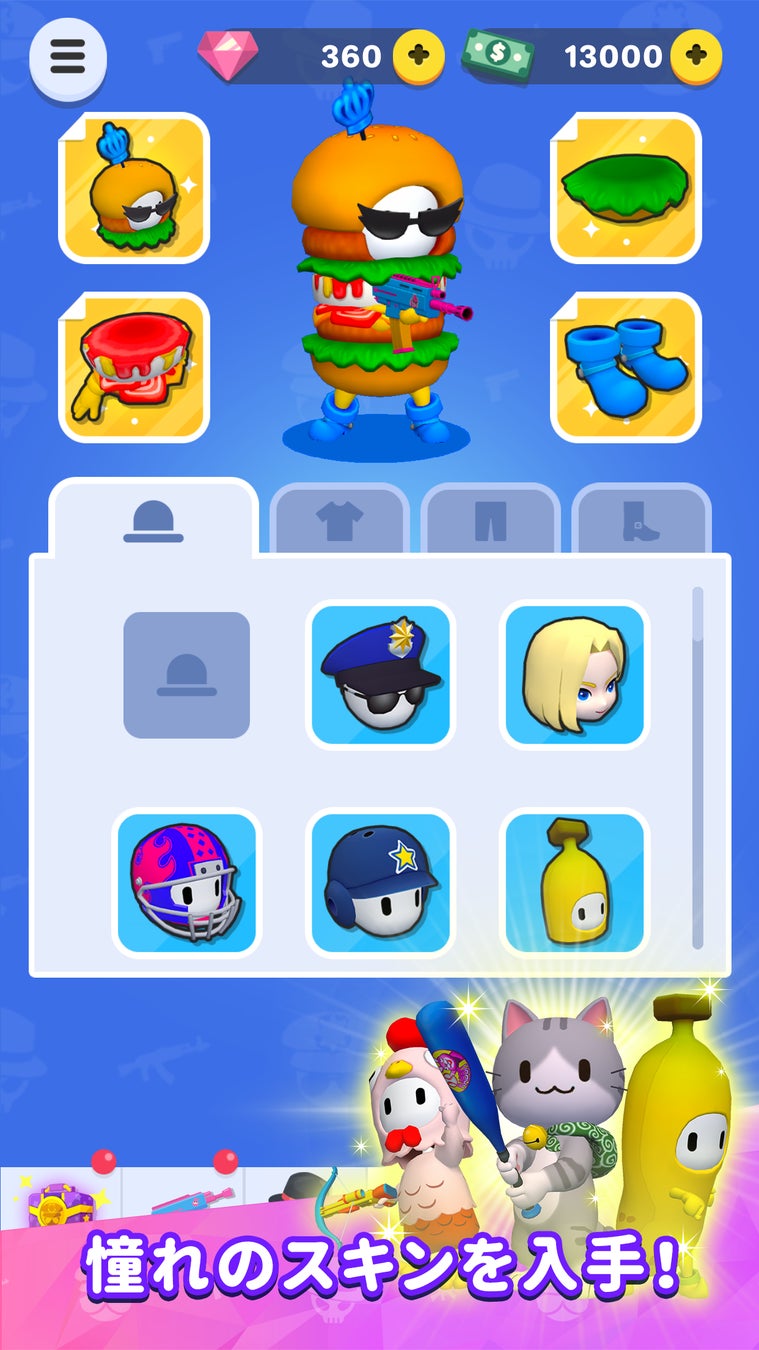759x1350 pixels.
Task: Choose the blonde hair skin
Action: click(574, 675)
